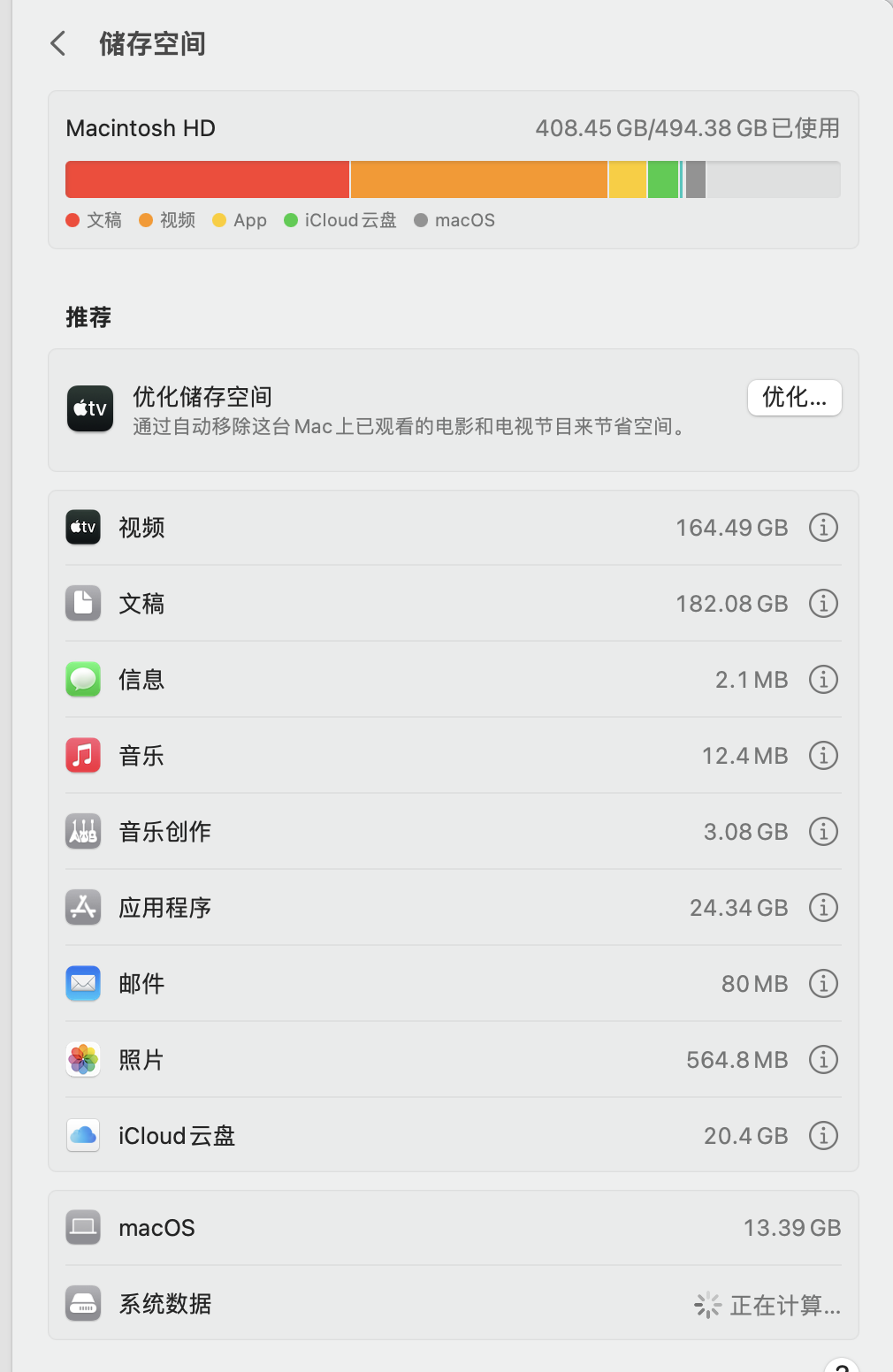View info for 应用程序
This screenshot has height=1372, width=893.
tap(823, 908)
